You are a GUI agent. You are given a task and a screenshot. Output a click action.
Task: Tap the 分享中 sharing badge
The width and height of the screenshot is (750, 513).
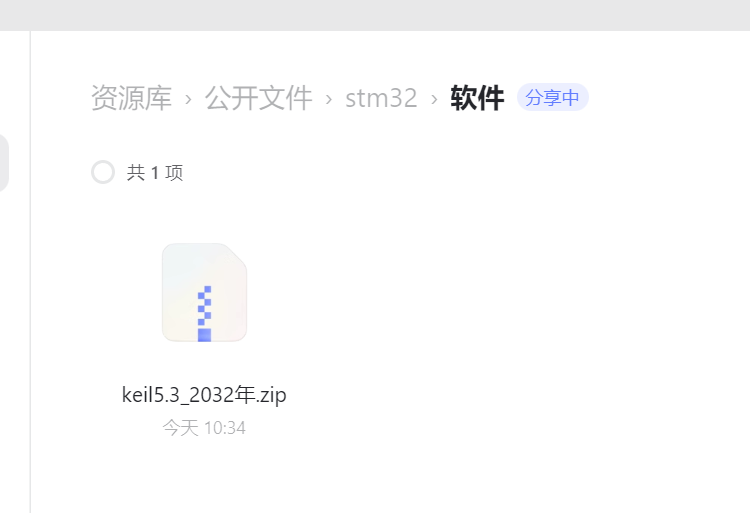pos(552,98)
